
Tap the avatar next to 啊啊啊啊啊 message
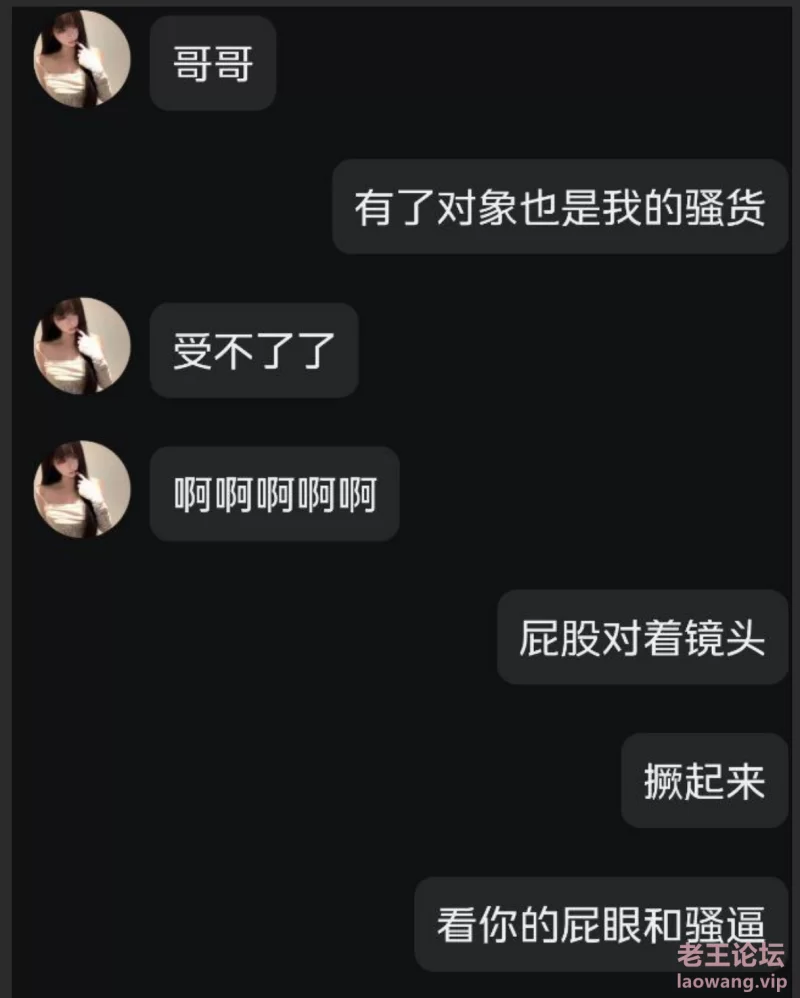(82, 490)
